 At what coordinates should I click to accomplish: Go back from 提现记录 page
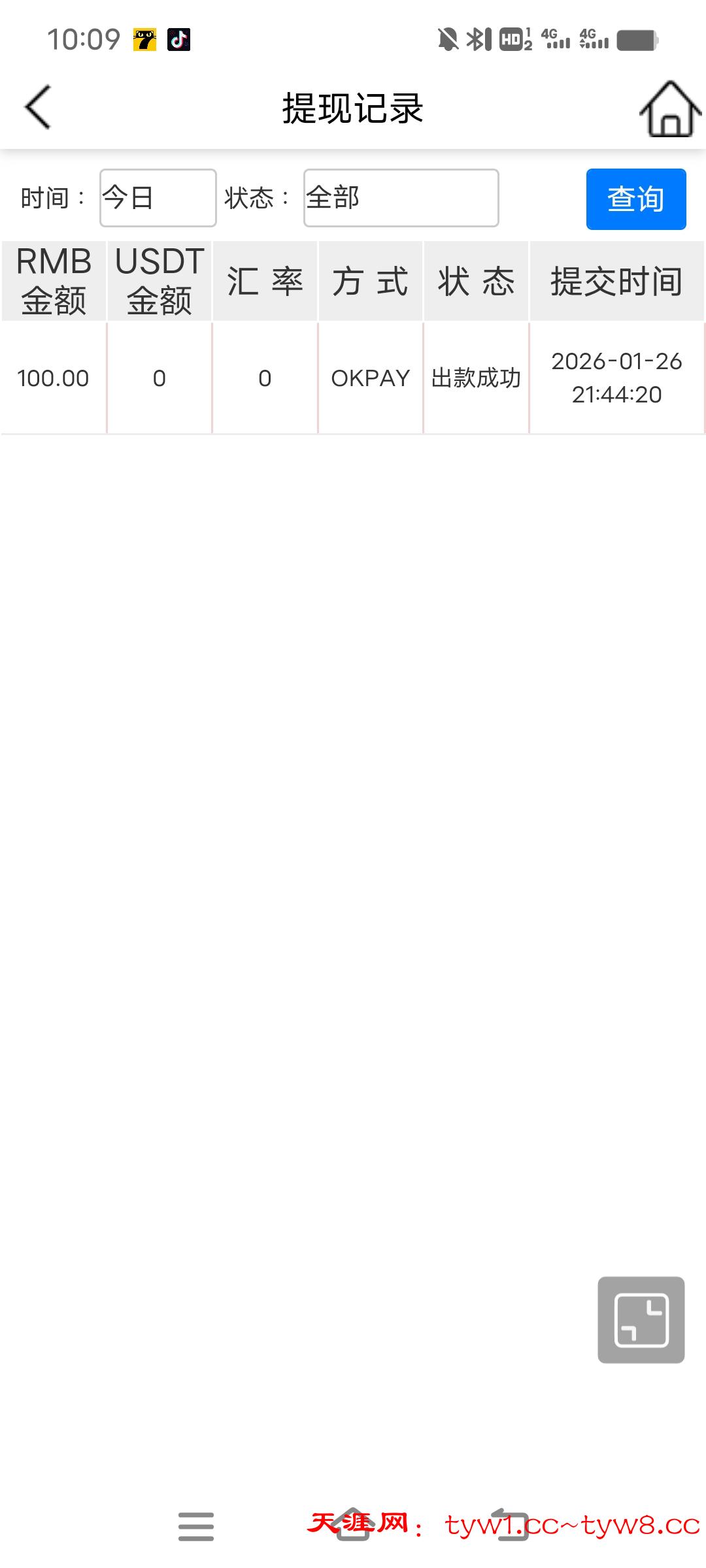38,108
